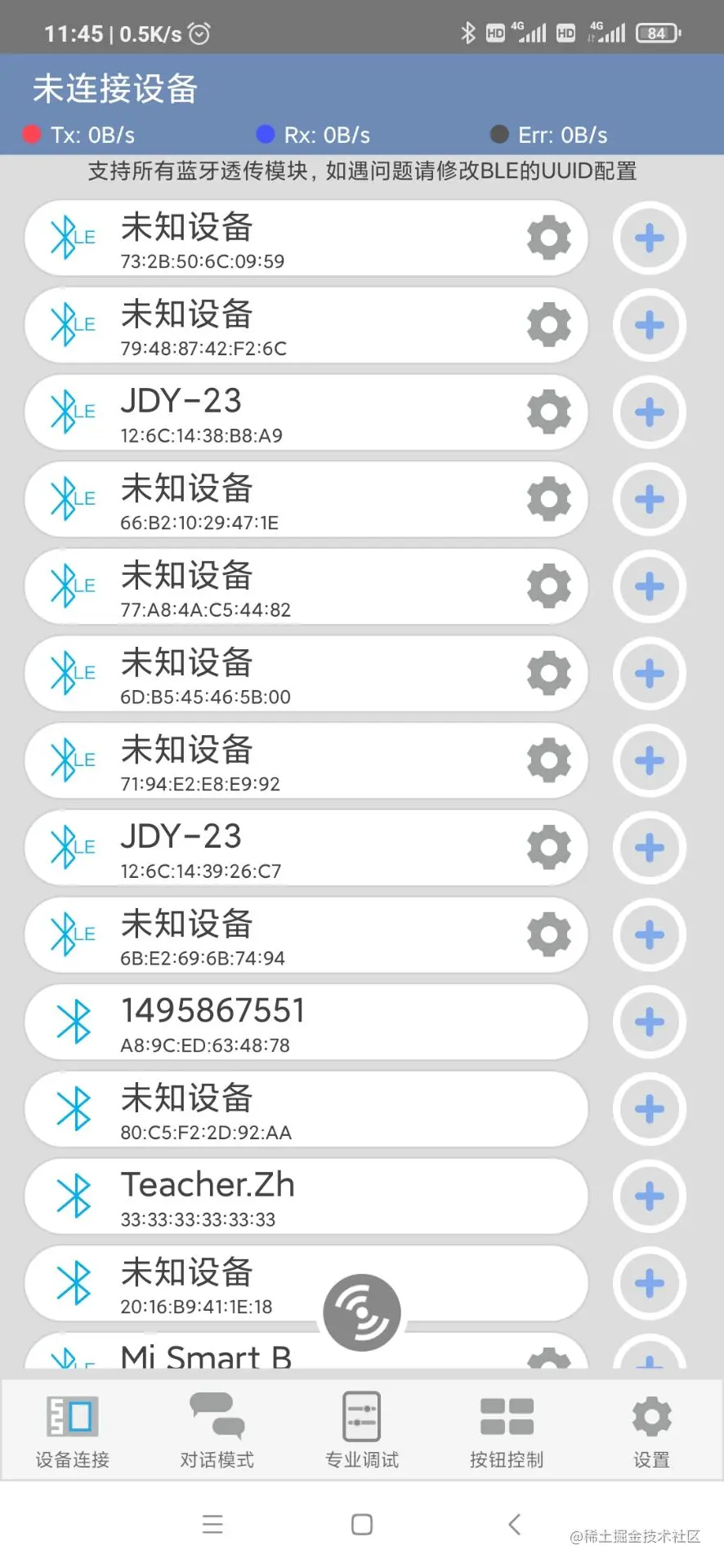724x1568 pixels.
Task: Select the 设备连接 tab
Action: tap(73, 1431)
